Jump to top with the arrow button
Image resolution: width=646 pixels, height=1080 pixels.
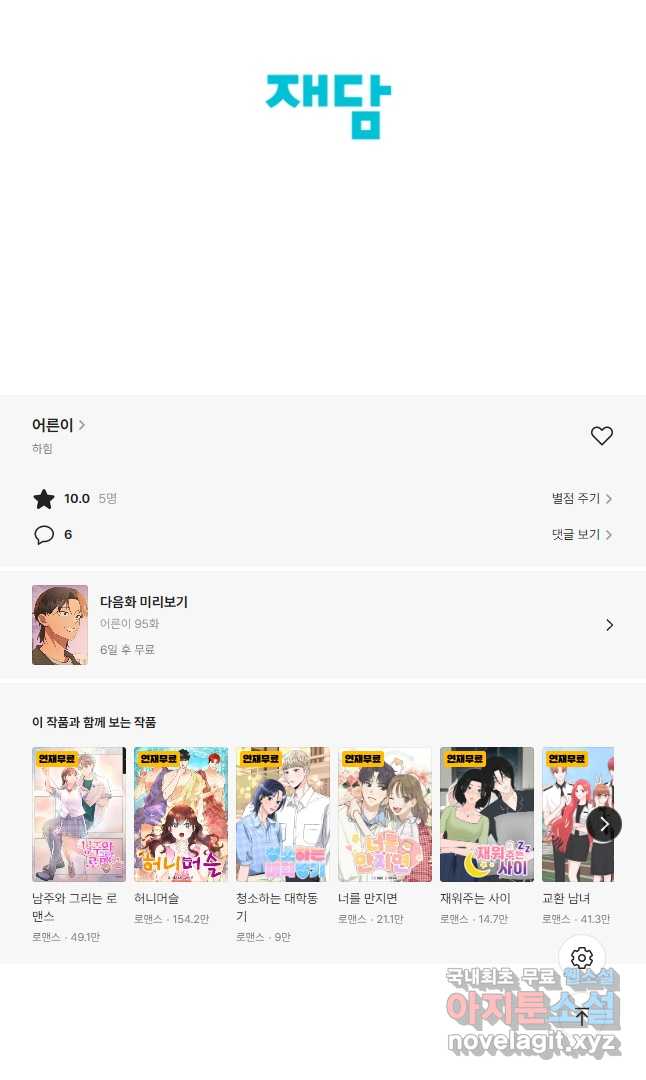[582, 1017]
